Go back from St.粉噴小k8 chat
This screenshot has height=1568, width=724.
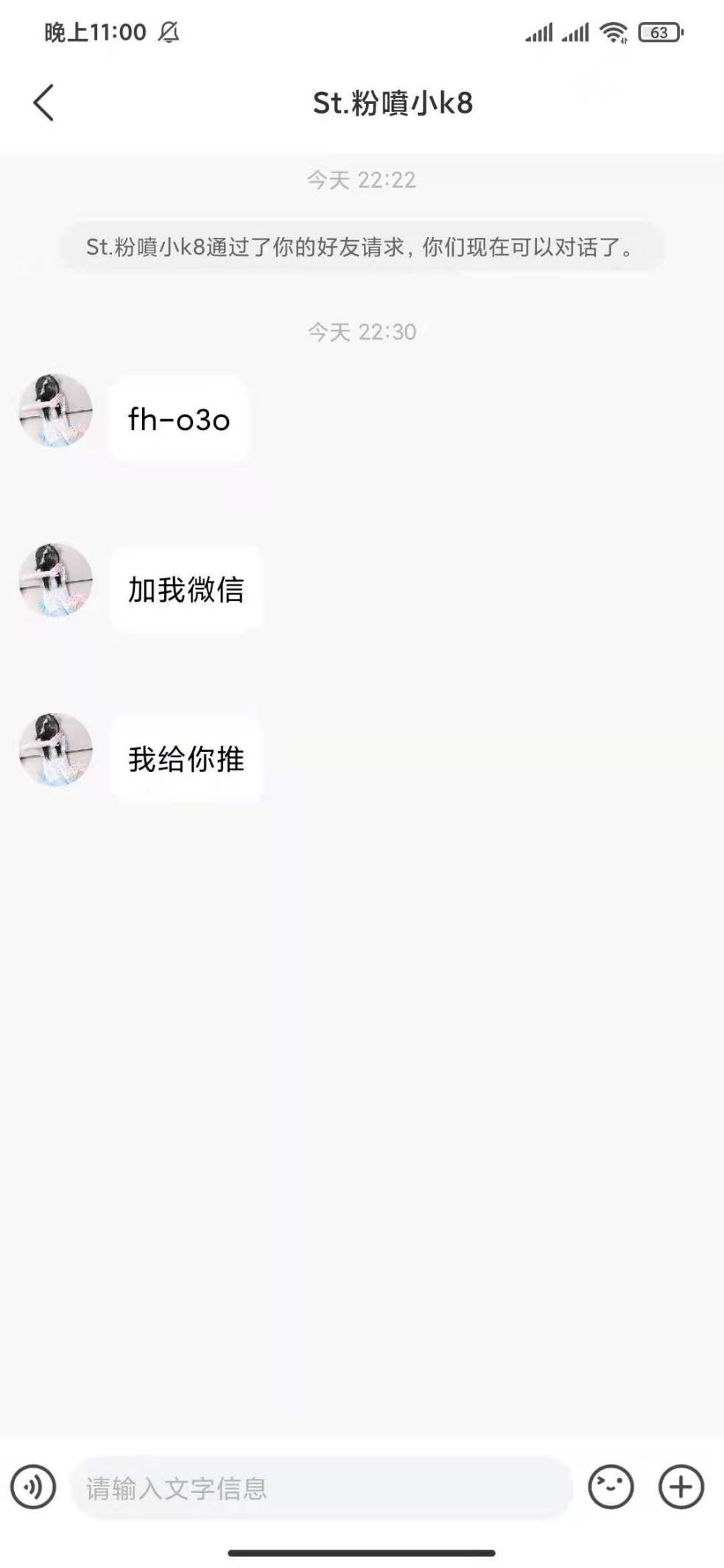pyautogui.click(x=44, y=102)
